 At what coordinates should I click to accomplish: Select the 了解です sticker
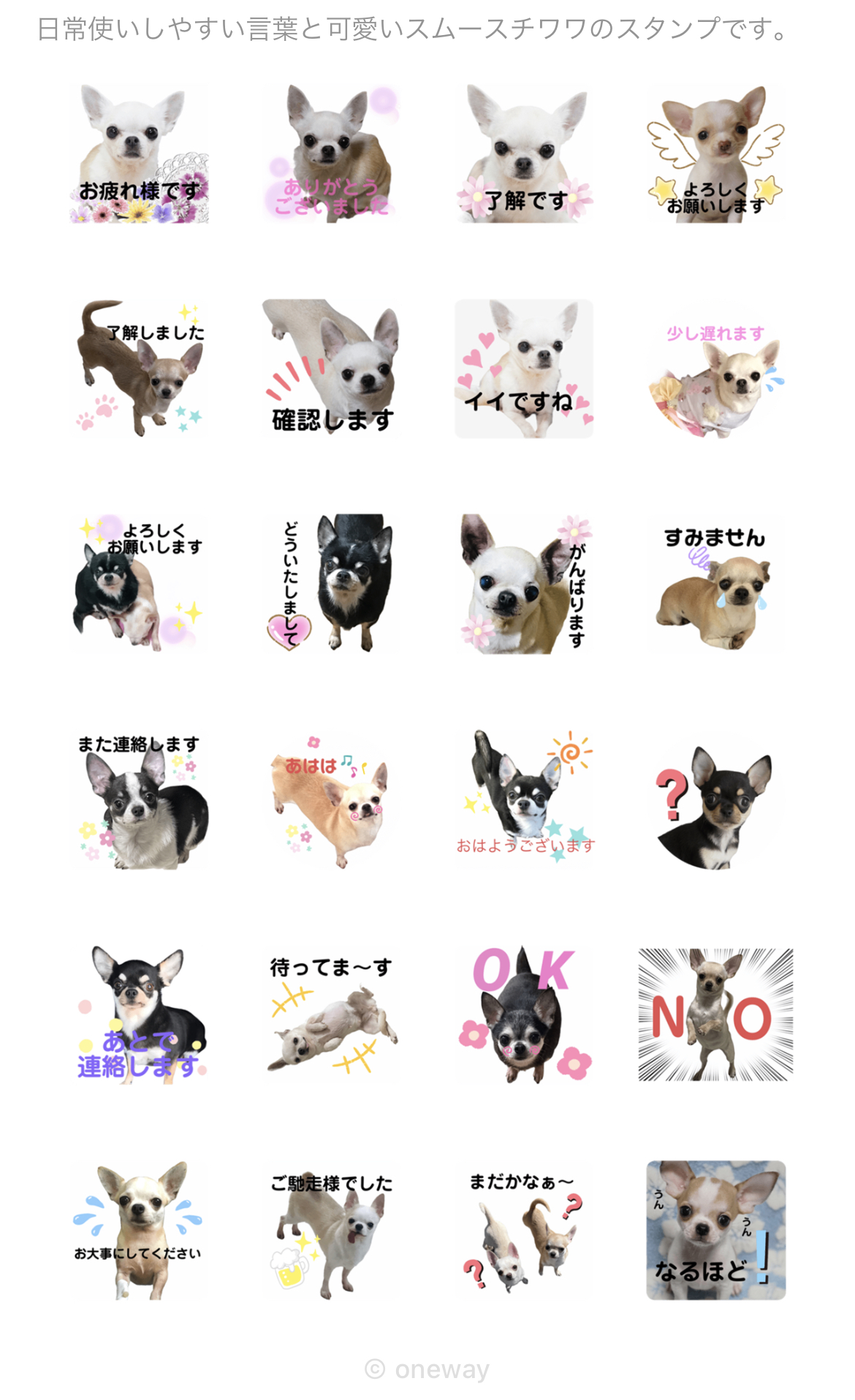(x=524, y=154)
